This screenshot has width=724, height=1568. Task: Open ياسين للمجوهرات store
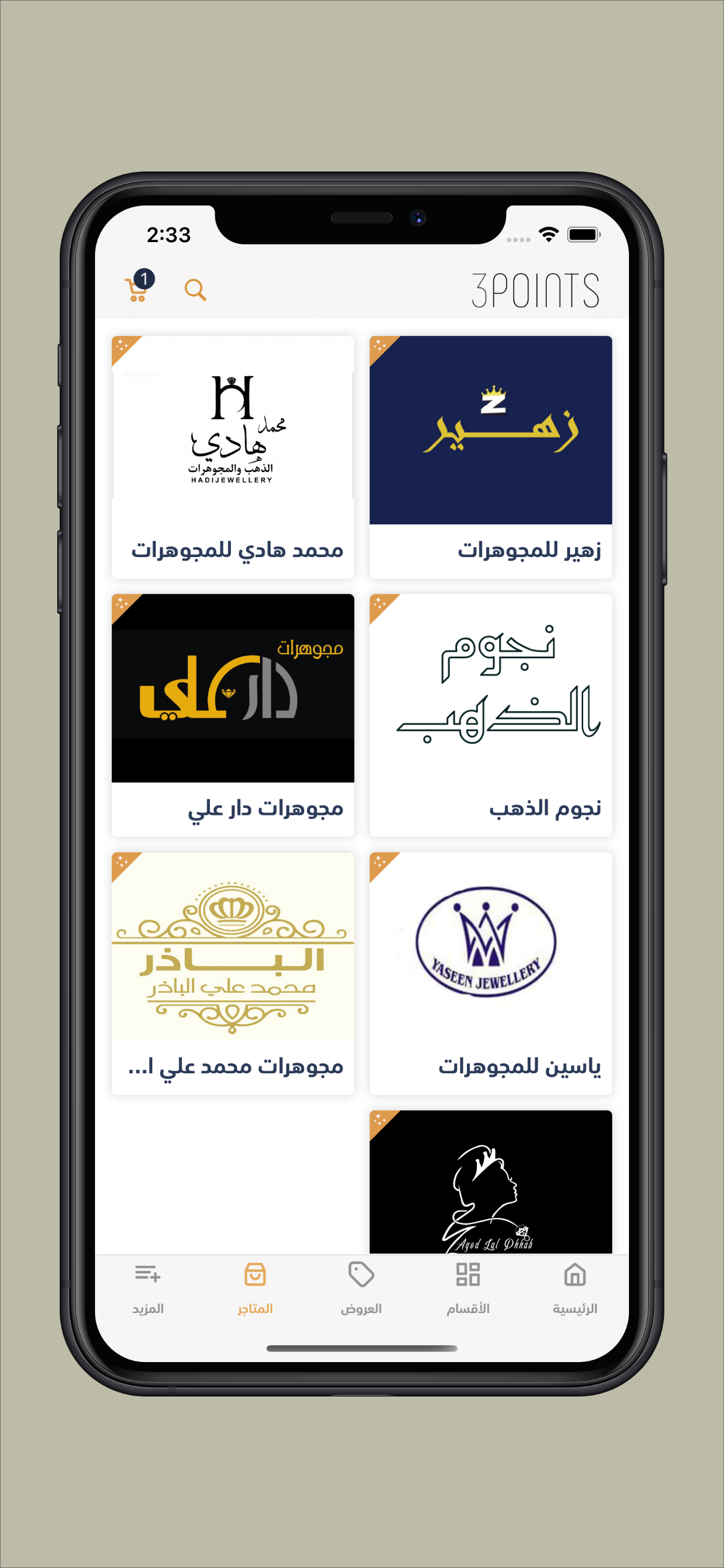(490, 972)
